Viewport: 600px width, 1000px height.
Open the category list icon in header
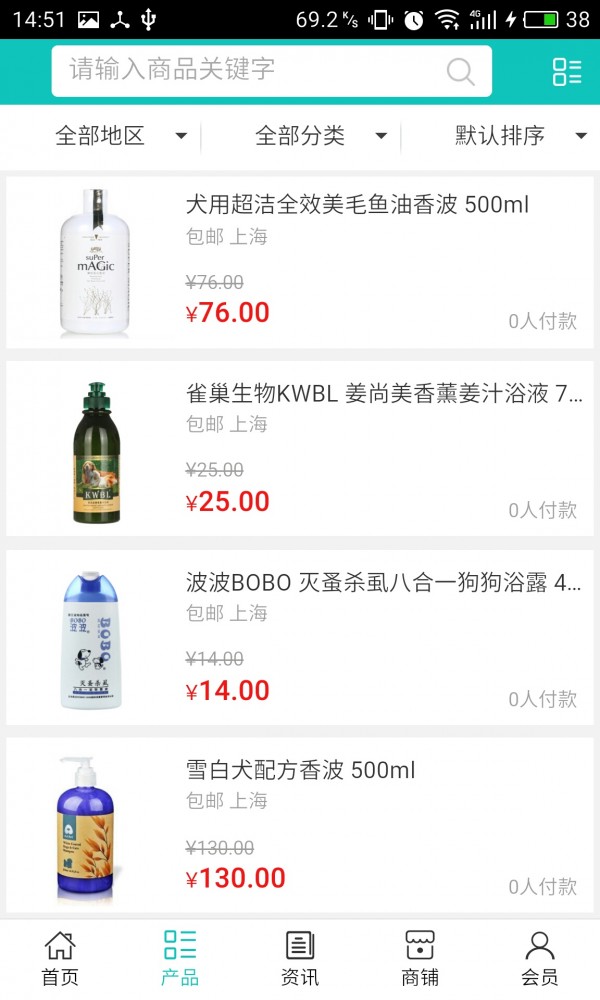[x=567, y=71]
